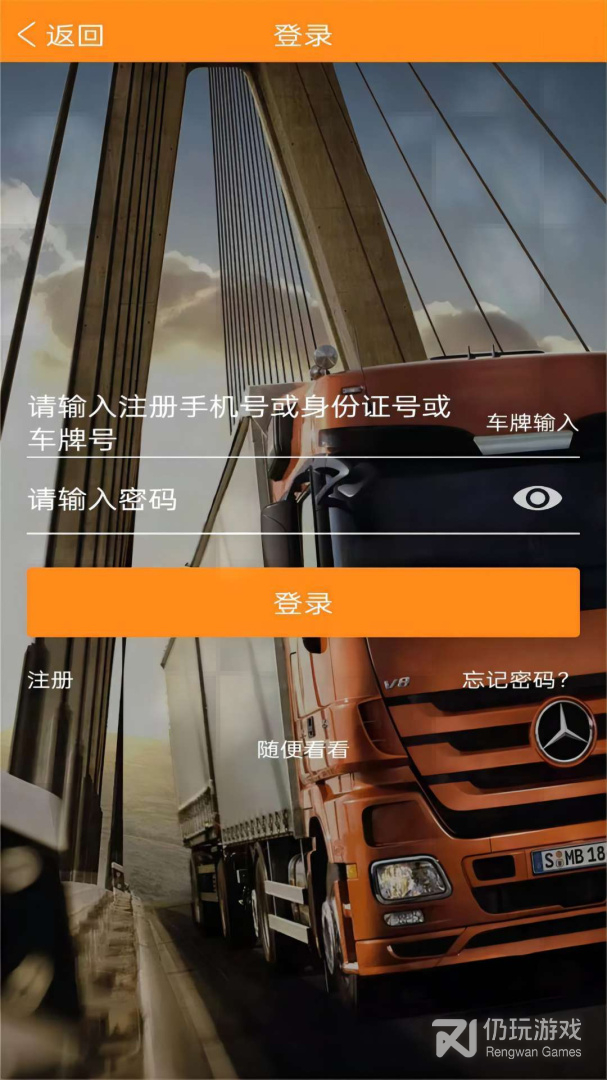Screen dimensions: 607x1080
Task: Choose 随便看看 to browse without login
Action: click(303, 749)
